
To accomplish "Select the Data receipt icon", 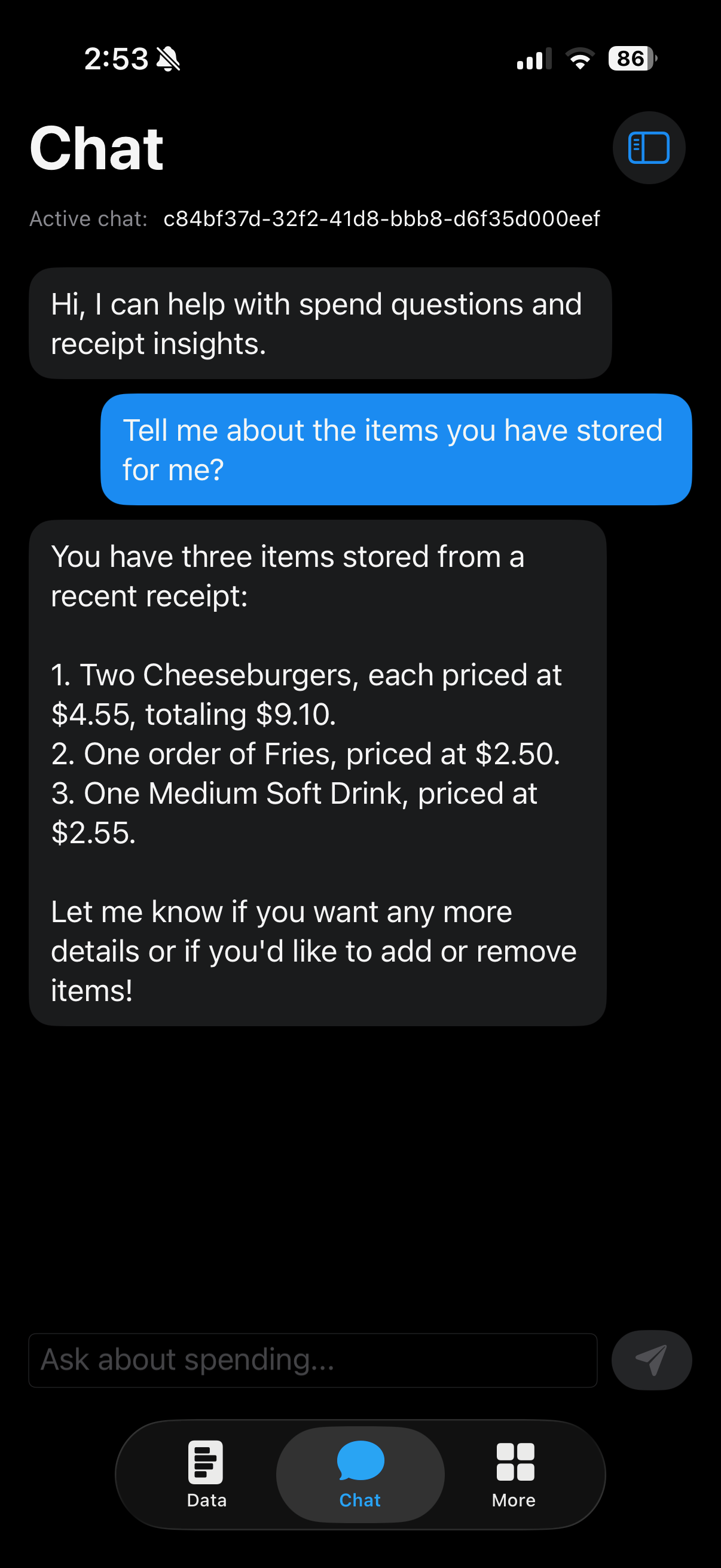I will pos(206,1462).
